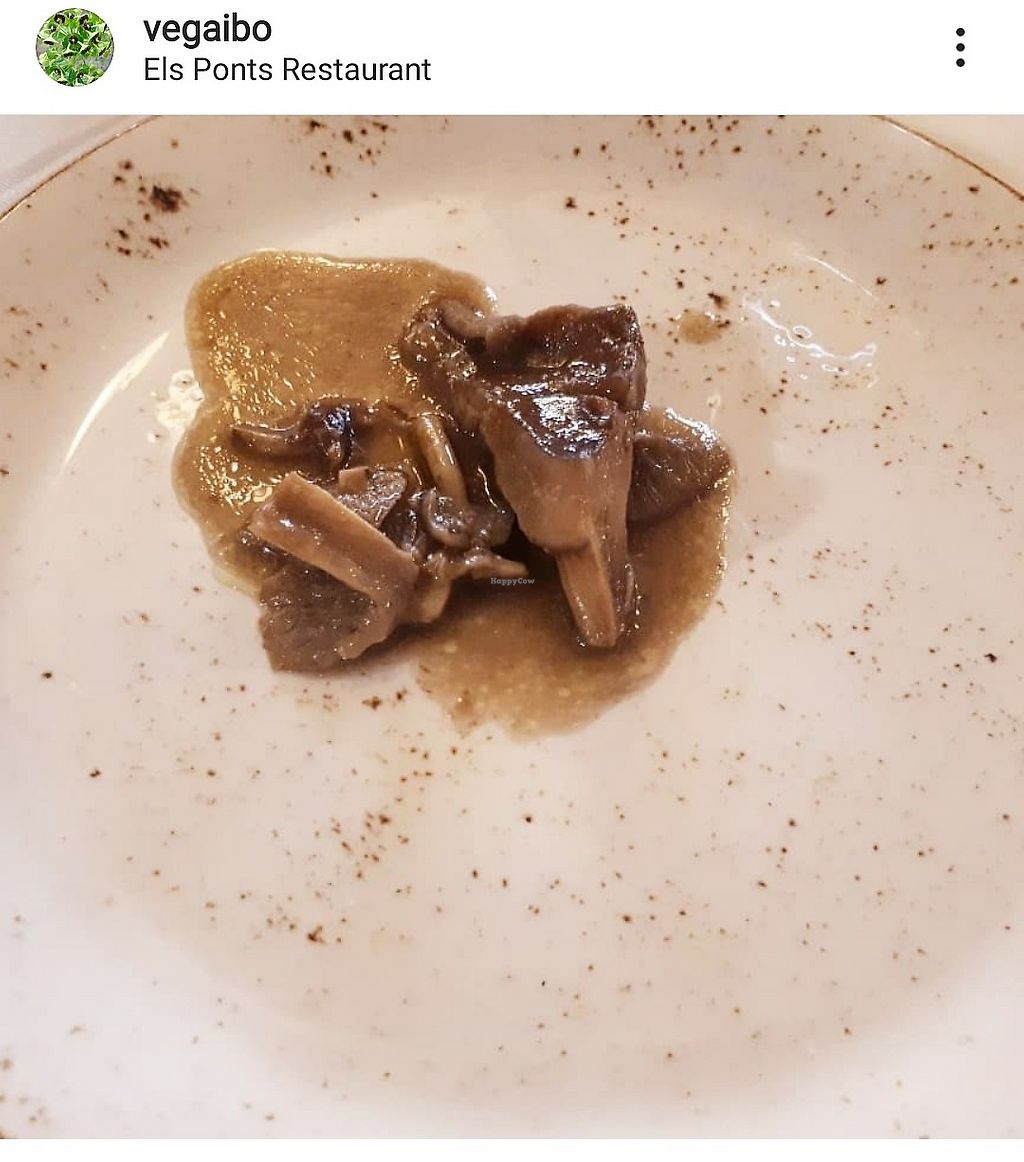Viewport: 1024px width, 1162px height.
Task: Open the post's three-dot overflow menu
Action: click(960, 48)
